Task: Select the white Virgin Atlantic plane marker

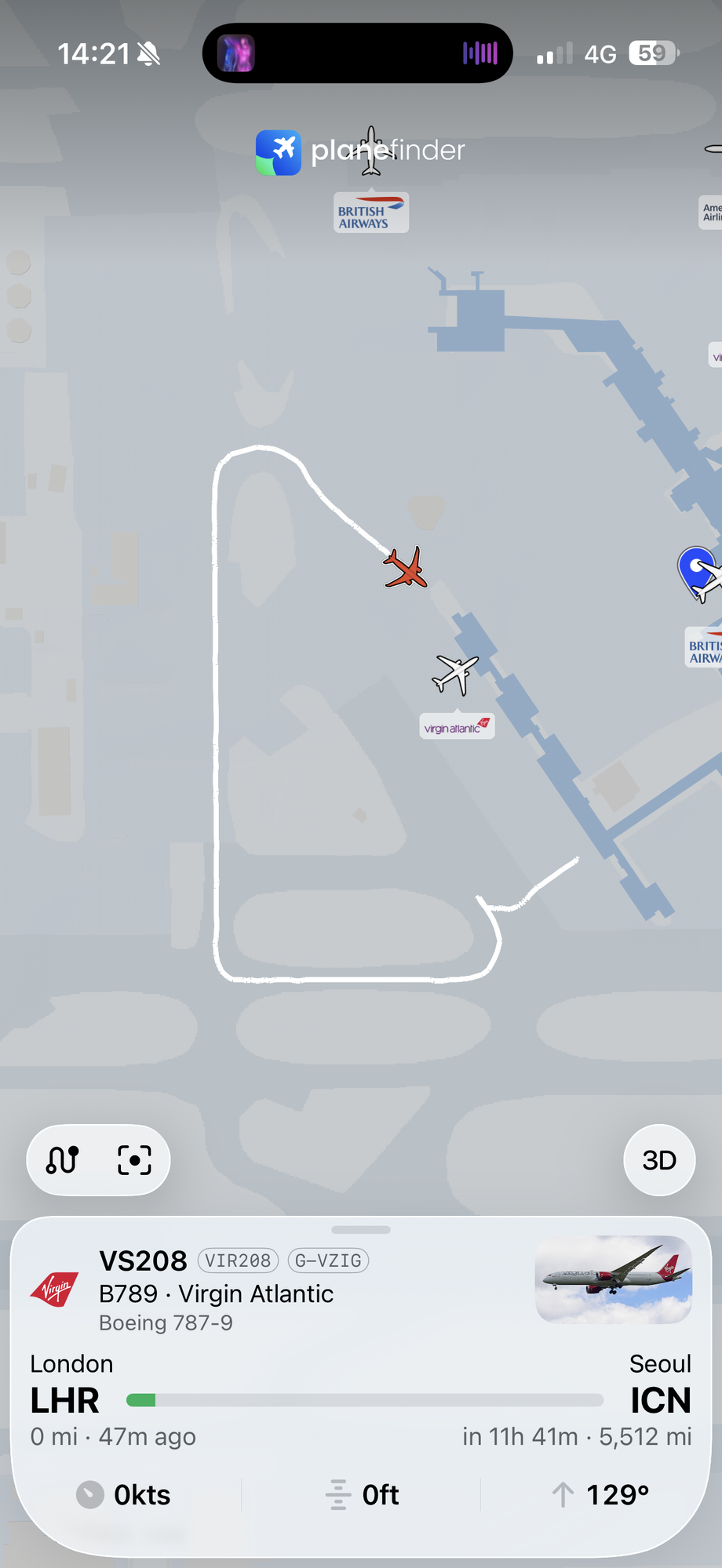Action: tap(455, 674)
